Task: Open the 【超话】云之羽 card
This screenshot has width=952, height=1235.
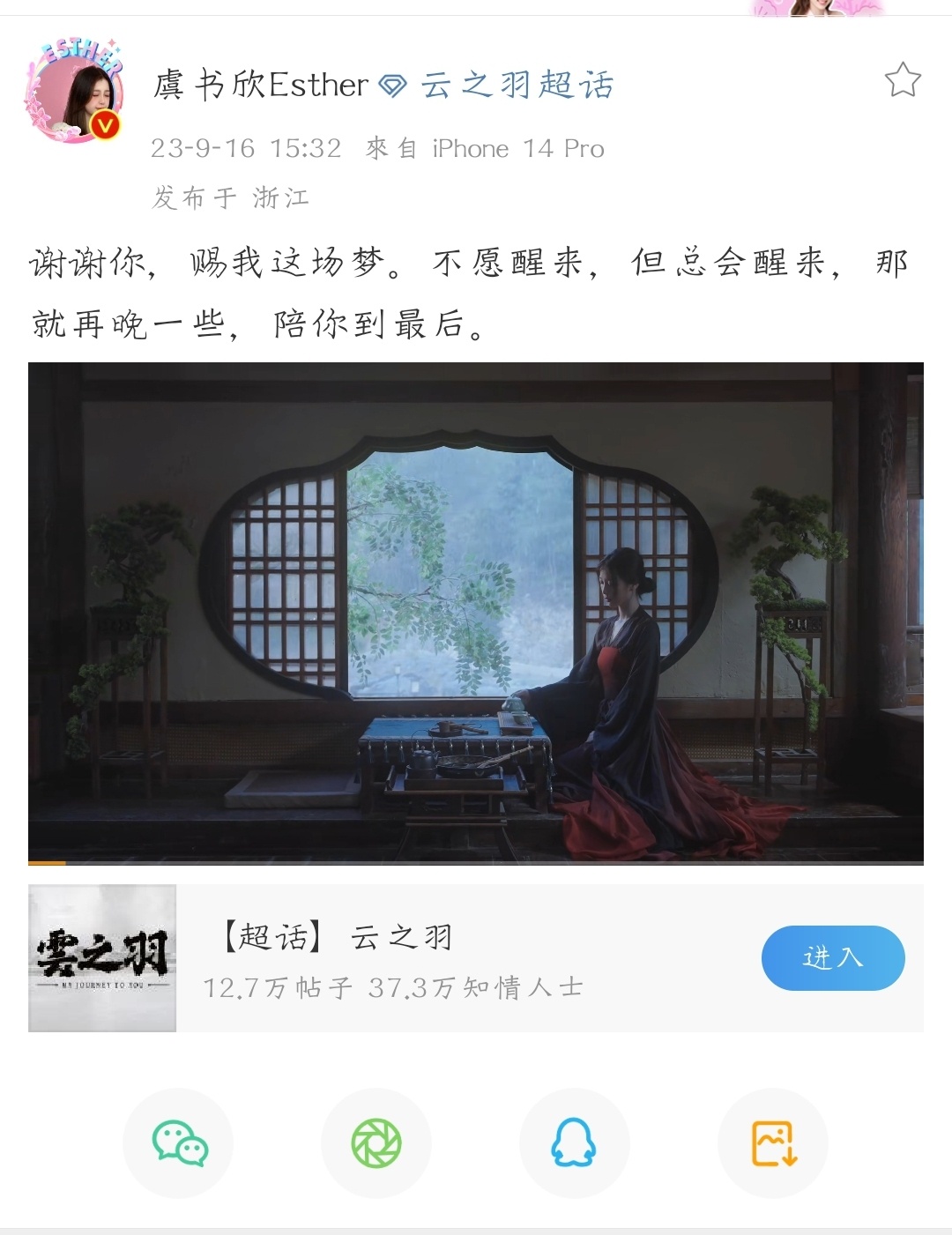Action: (397, 958)
